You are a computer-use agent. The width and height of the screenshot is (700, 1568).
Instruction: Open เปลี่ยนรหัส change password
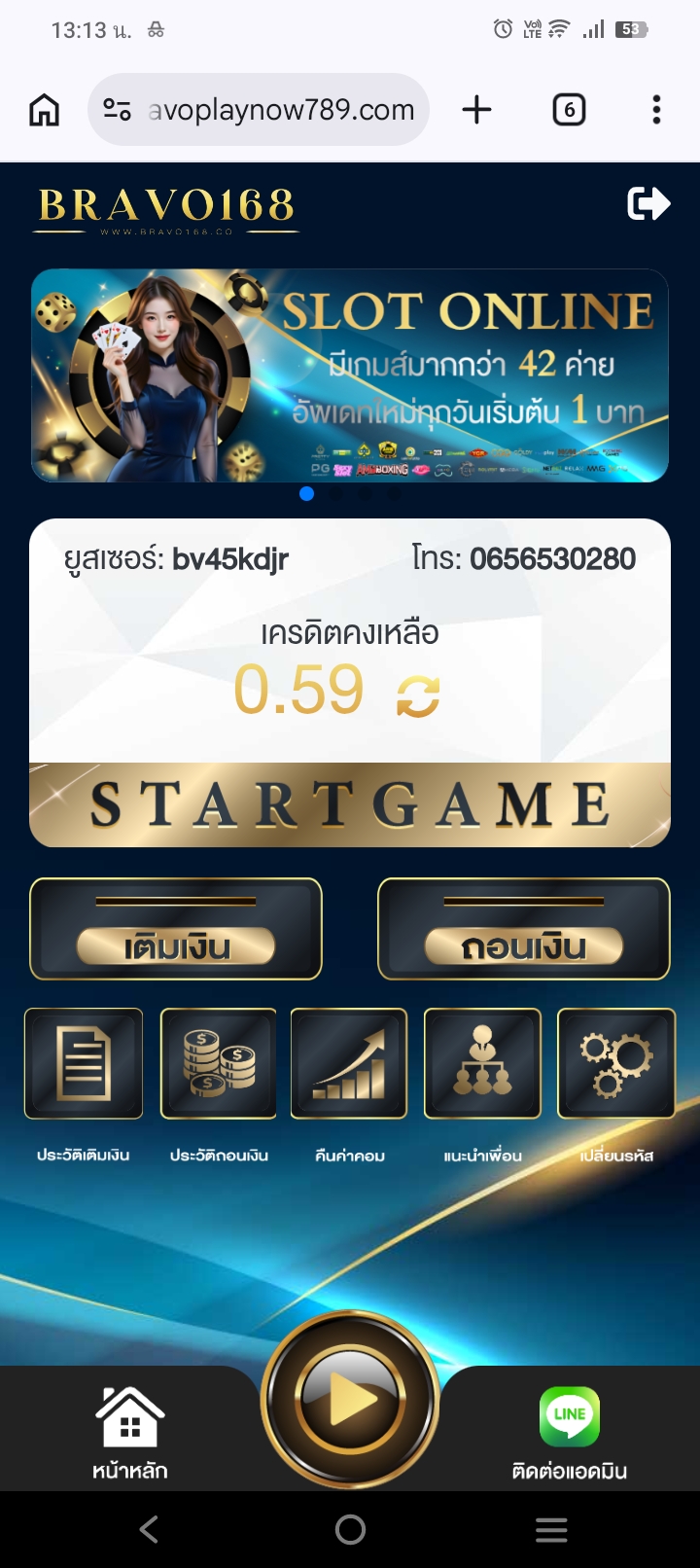coord(615,1063)
